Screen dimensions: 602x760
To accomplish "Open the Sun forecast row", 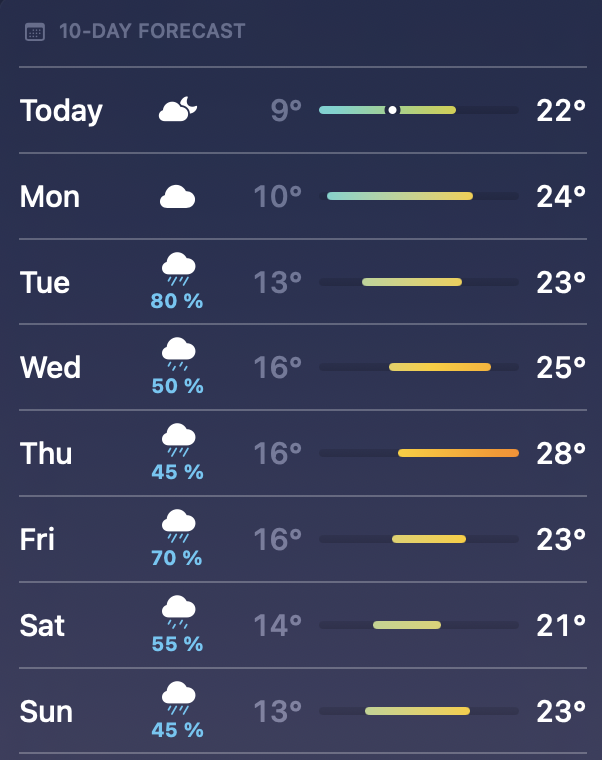I will pos(303,711).
